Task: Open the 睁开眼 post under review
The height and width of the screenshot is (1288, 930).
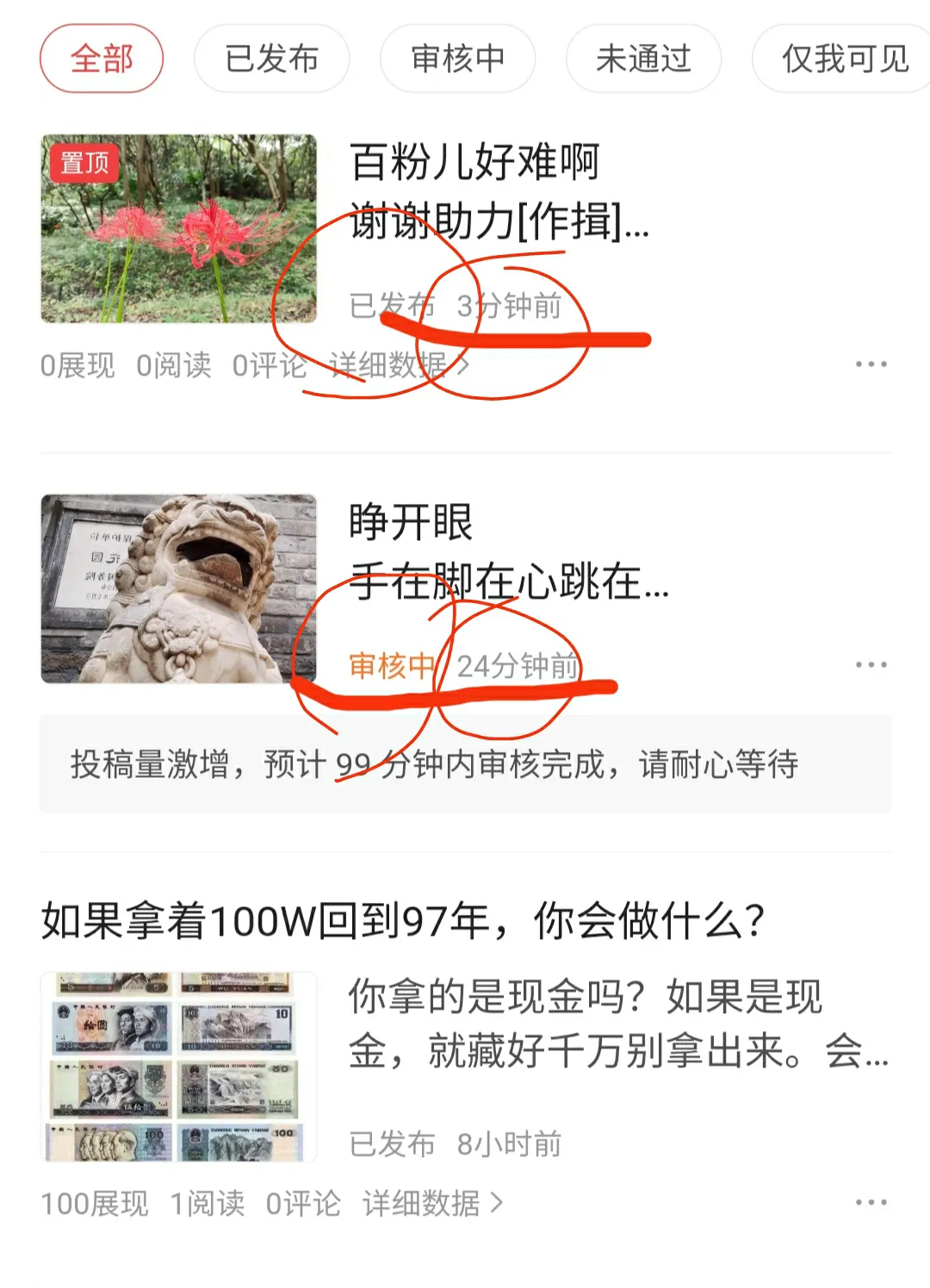Action: [508, 551]
